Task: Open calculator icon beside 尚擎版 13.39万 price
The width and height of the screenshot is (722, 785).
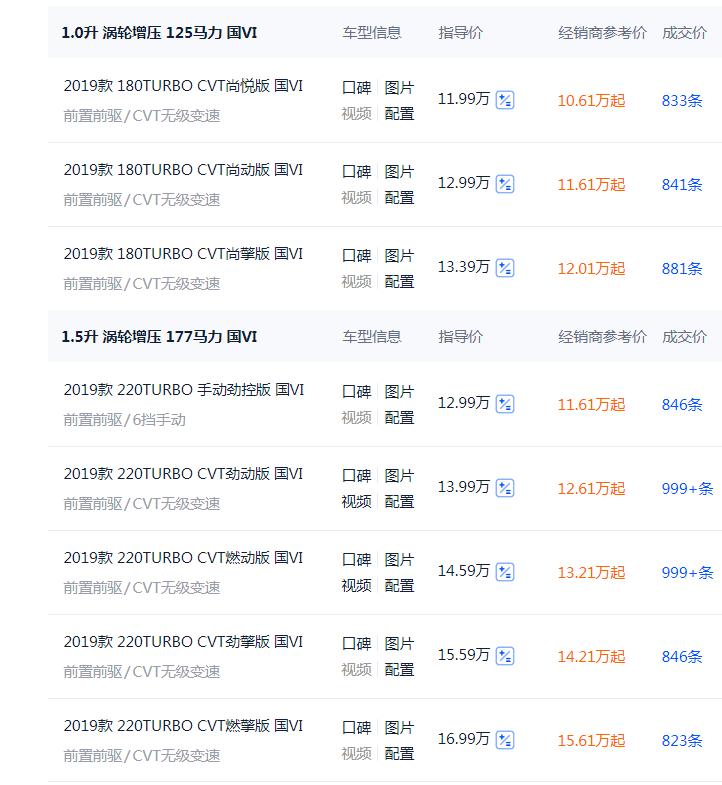Action: 506,267
